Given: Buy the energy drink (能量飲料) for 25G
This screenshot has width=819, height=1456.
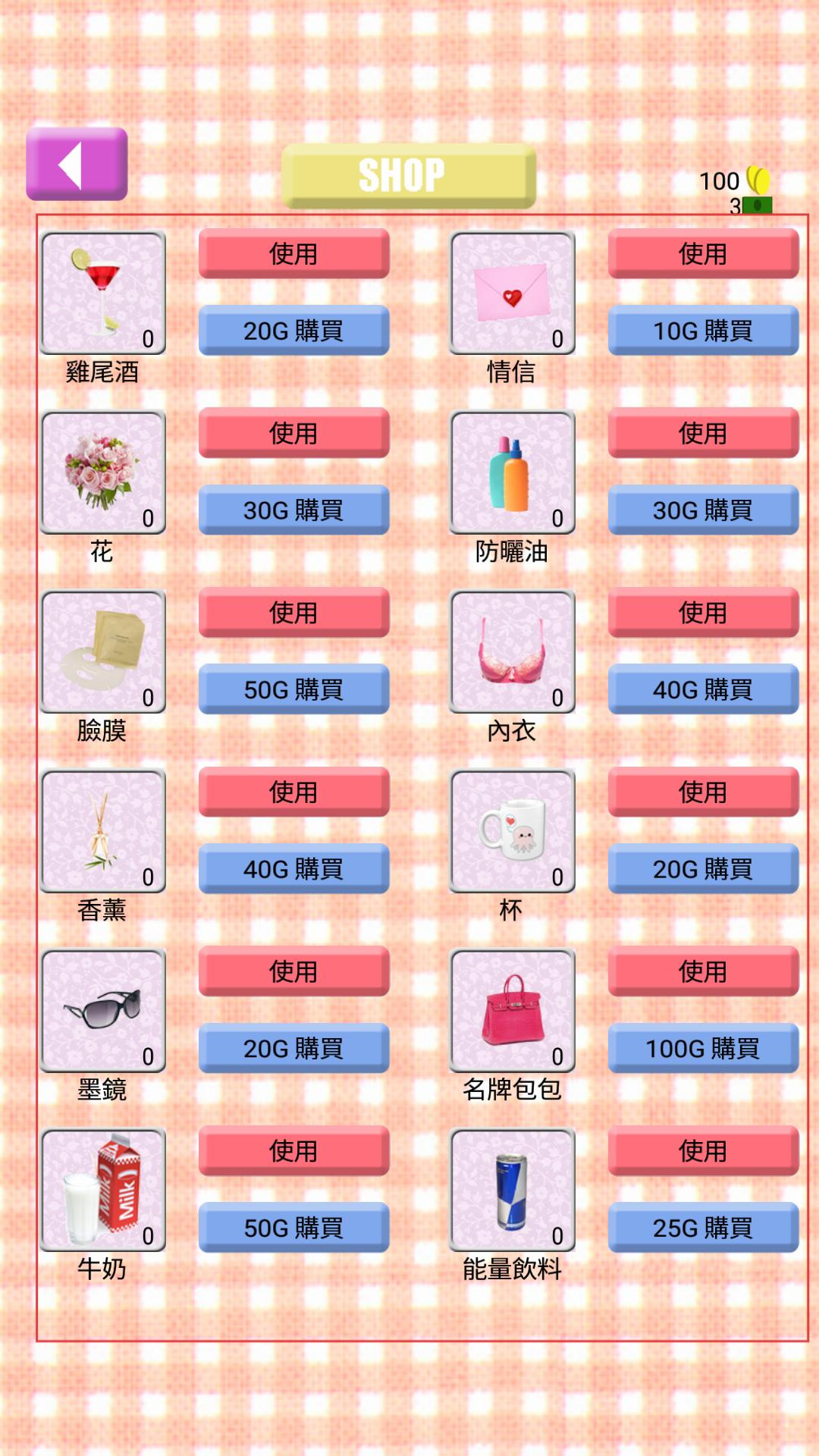Looking at the screenshot, I should [x=703, y=1227].
